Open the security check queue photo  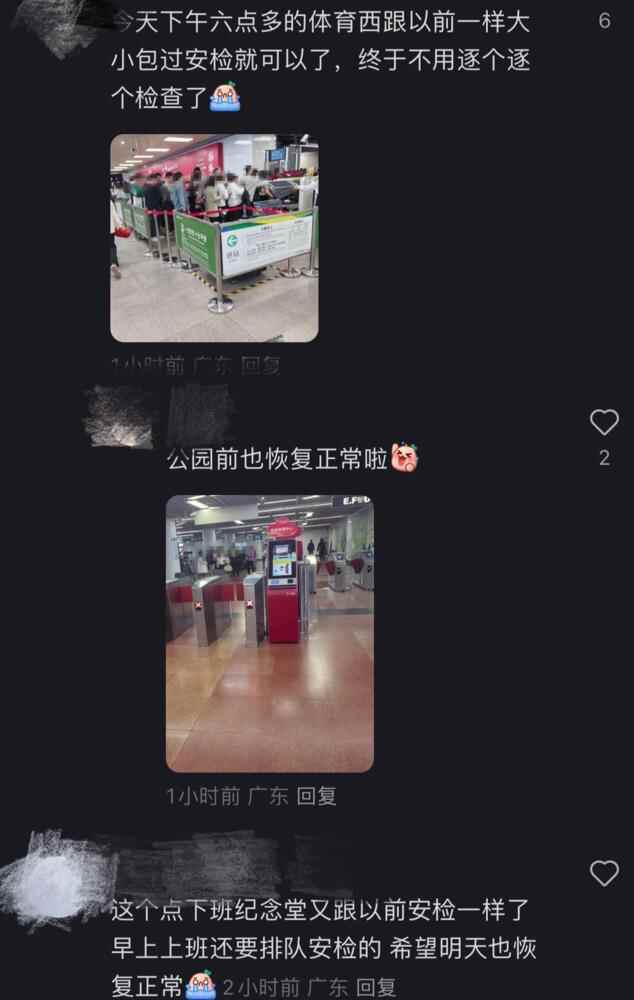coord(214,238)
